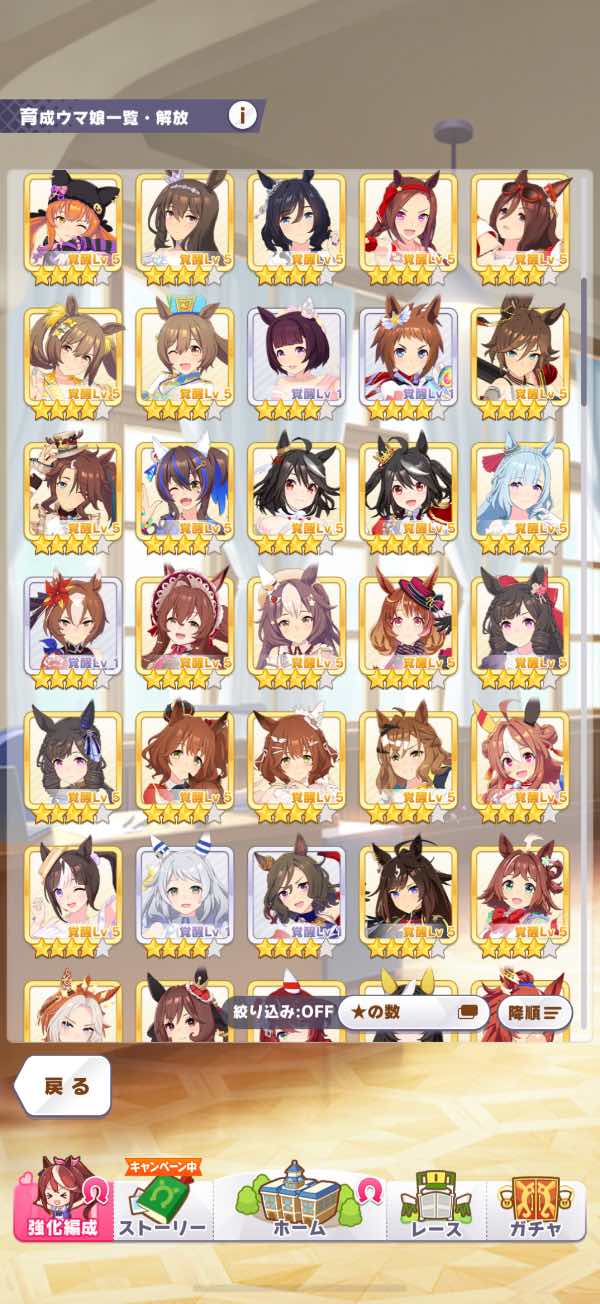The image size is (600, 1304).
Task: Select the girl with red goggles on head
Action: pyautogui.click(x=519, y=225)
